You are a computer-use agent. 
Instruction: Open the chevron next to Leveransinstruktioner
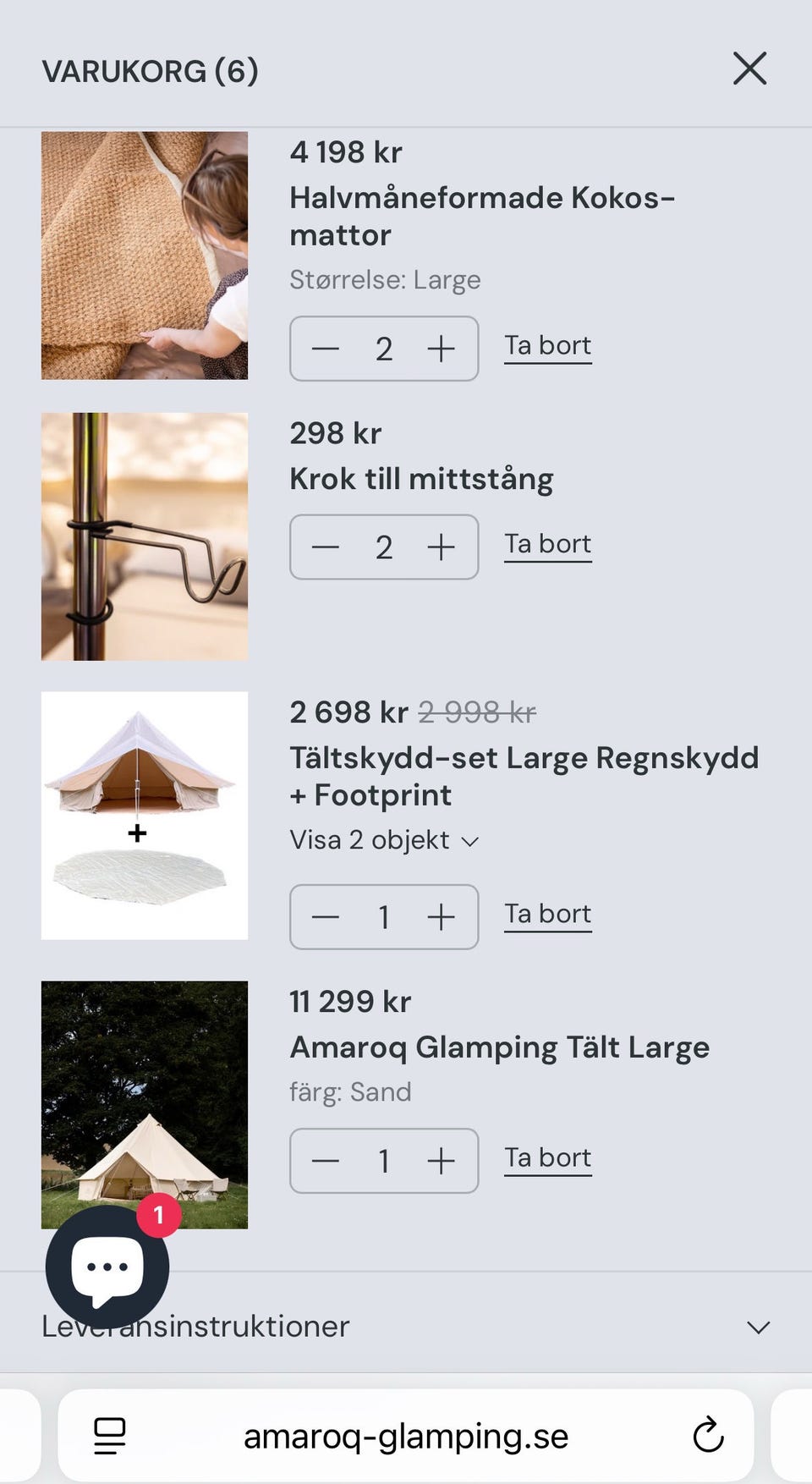point(758,1327)
